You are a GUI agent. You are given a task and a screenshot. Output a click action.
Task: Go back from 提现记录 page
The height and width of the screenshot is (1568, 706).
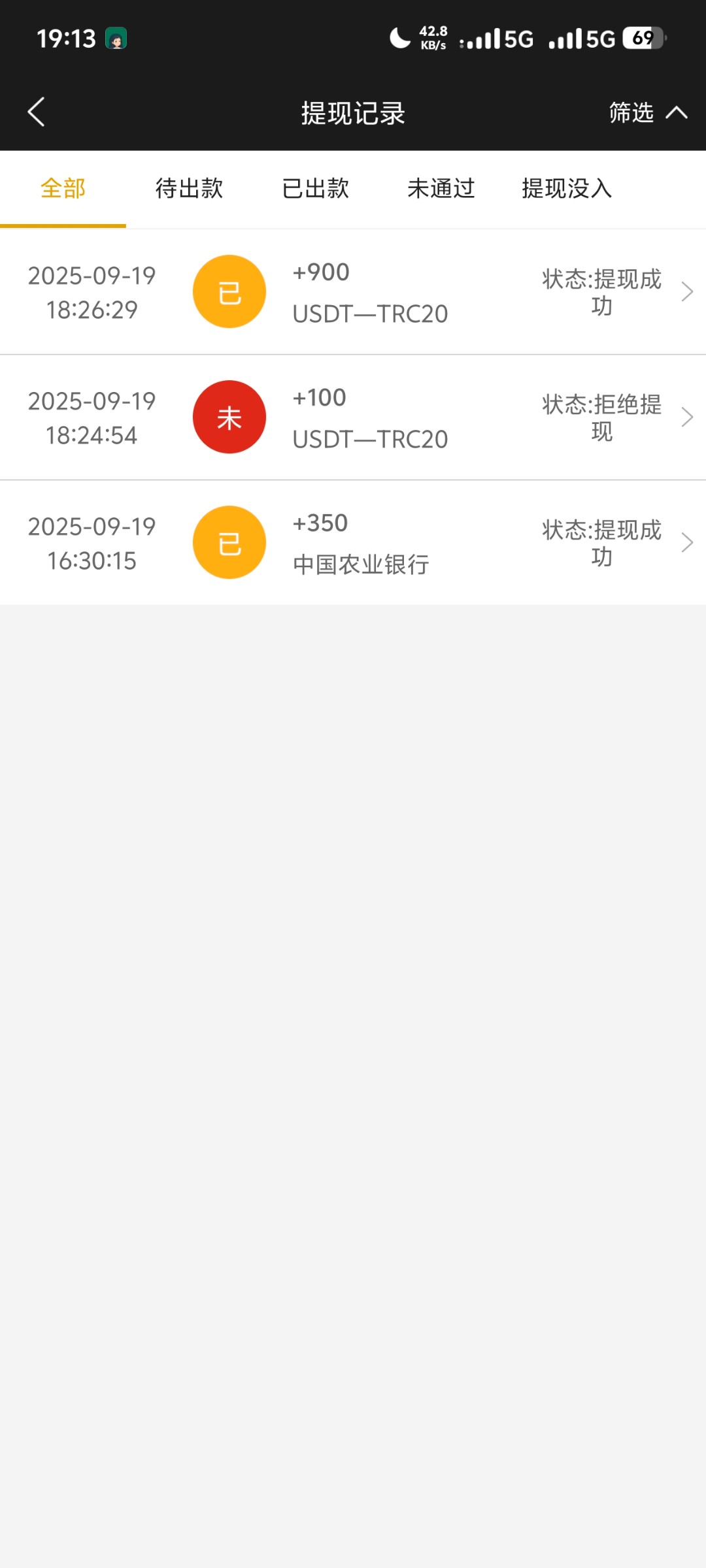coord(37,112)
